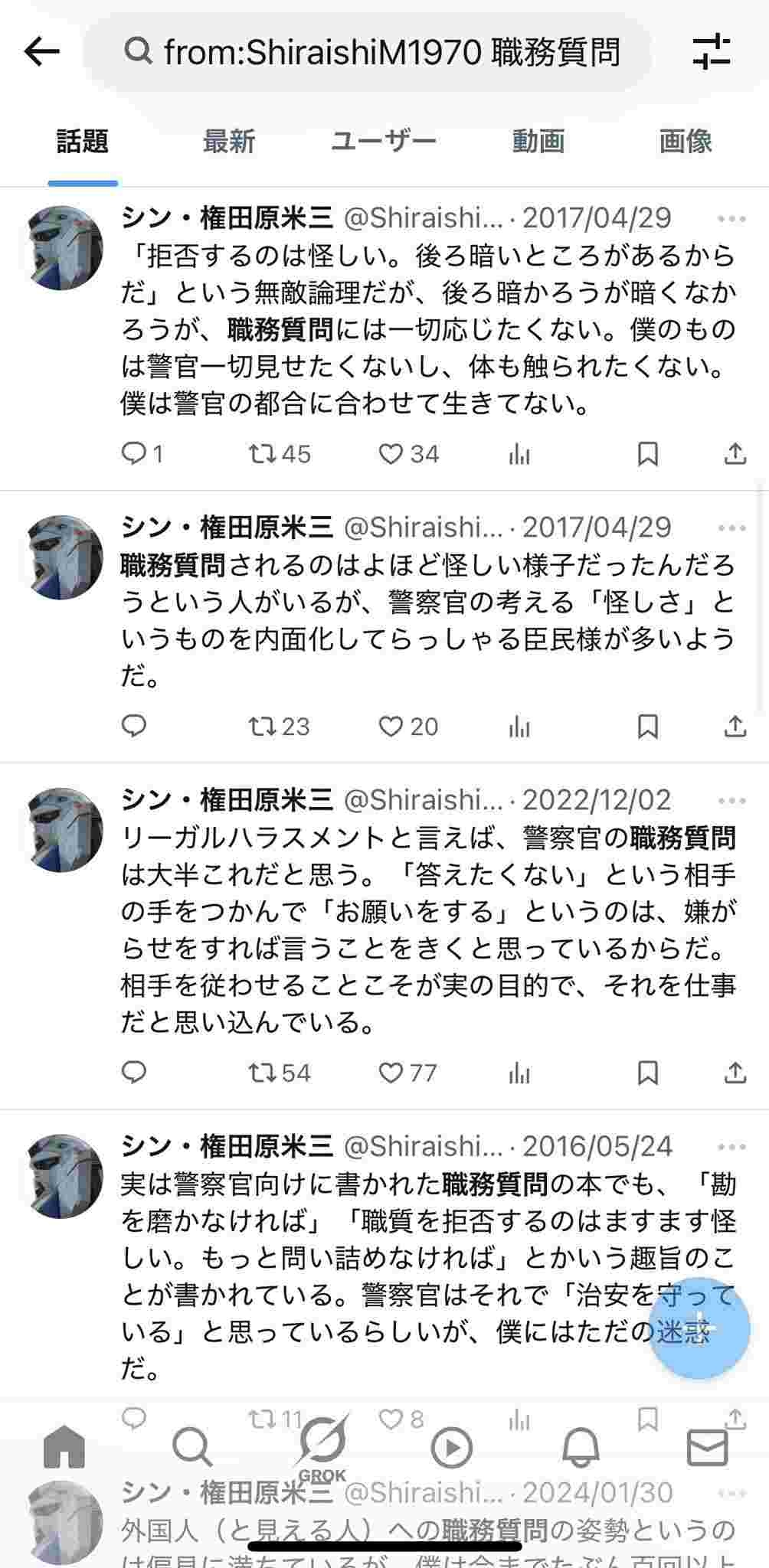
Task: Switch to the 最新 tab
Action: (228, 142)
